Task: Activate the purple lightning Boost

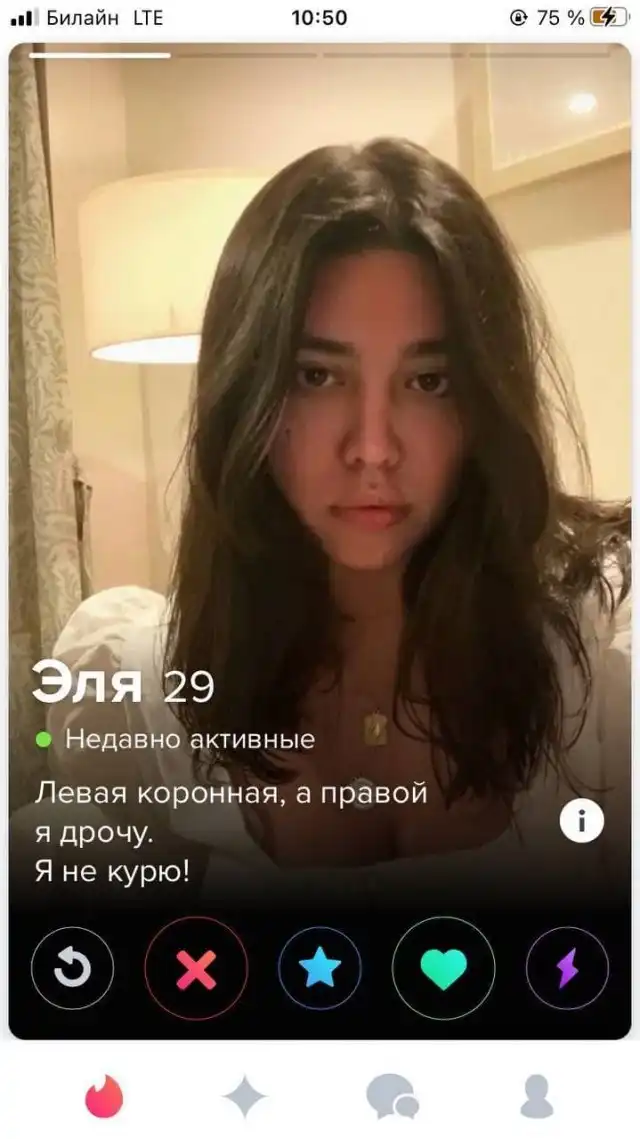Action: tap(567, 968)
